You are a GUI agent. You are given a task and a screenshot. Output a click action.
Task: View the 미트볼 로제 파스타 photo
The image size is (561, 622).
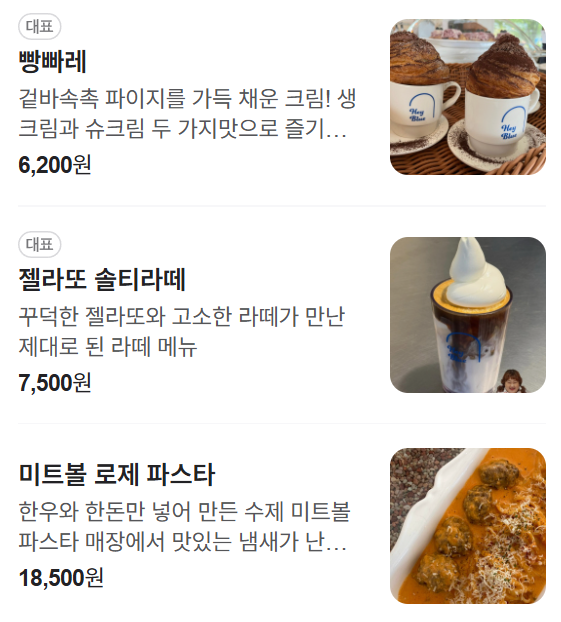[468, 526]
